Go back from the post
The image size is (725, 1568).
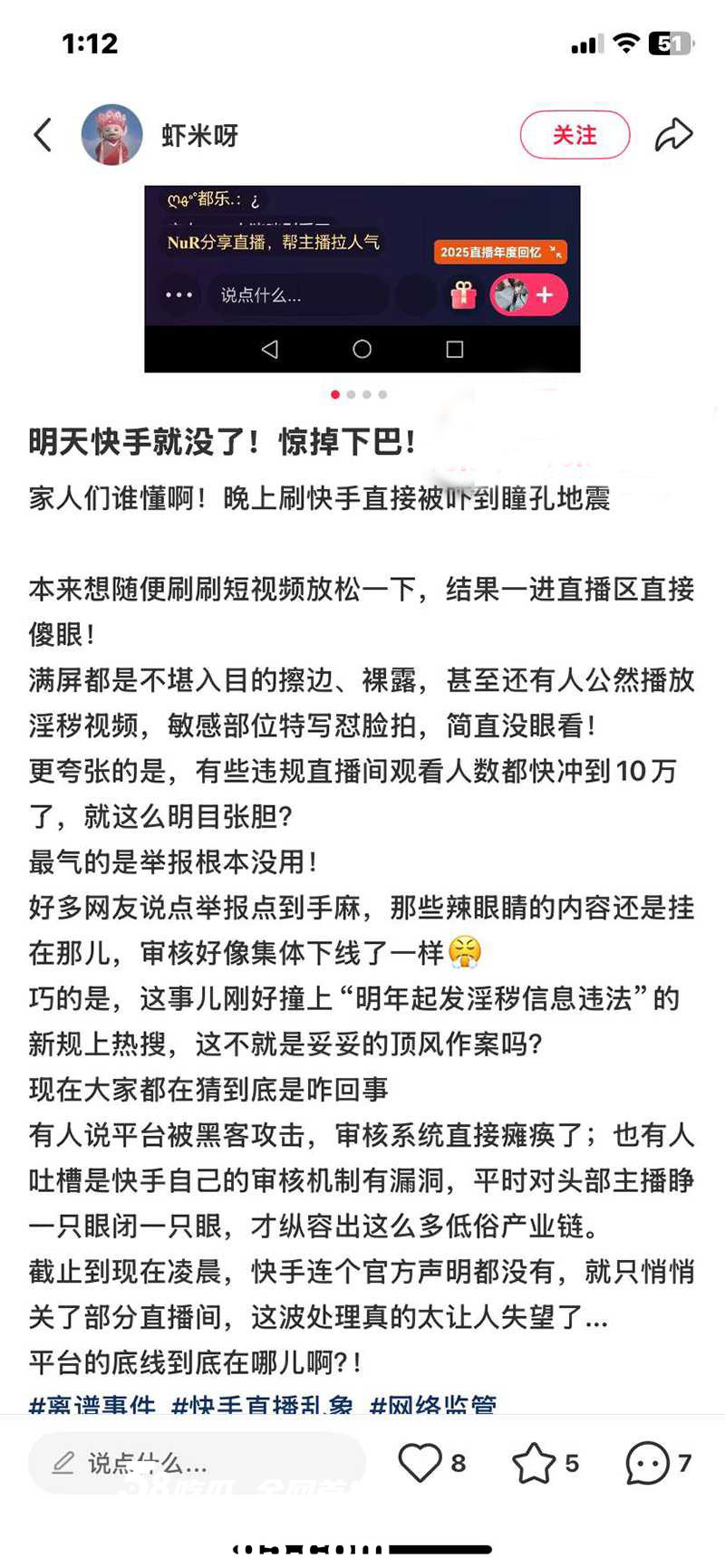point(43,135)
